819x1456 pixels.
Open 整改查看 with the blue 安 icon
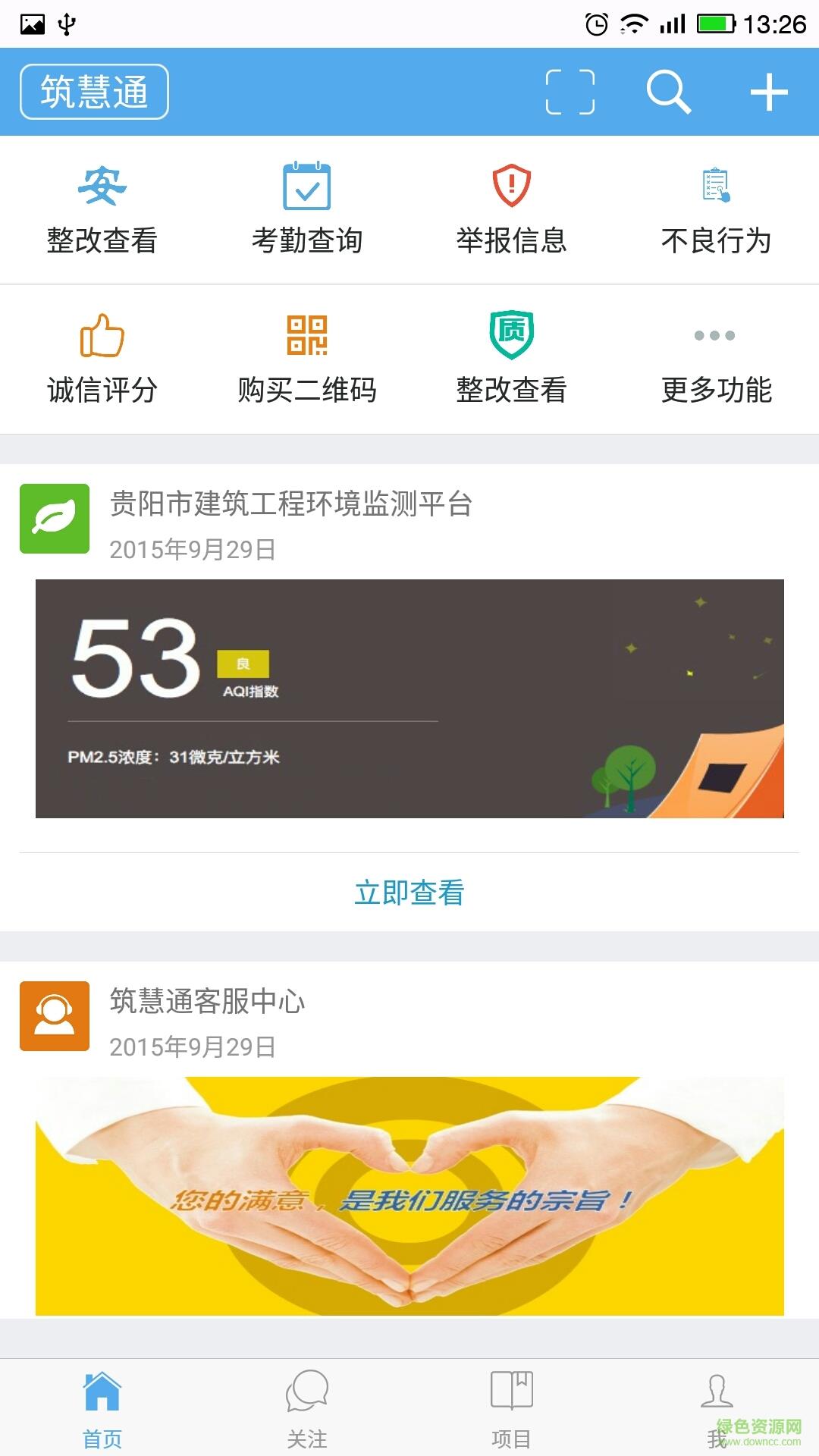(x=102, y=209)
